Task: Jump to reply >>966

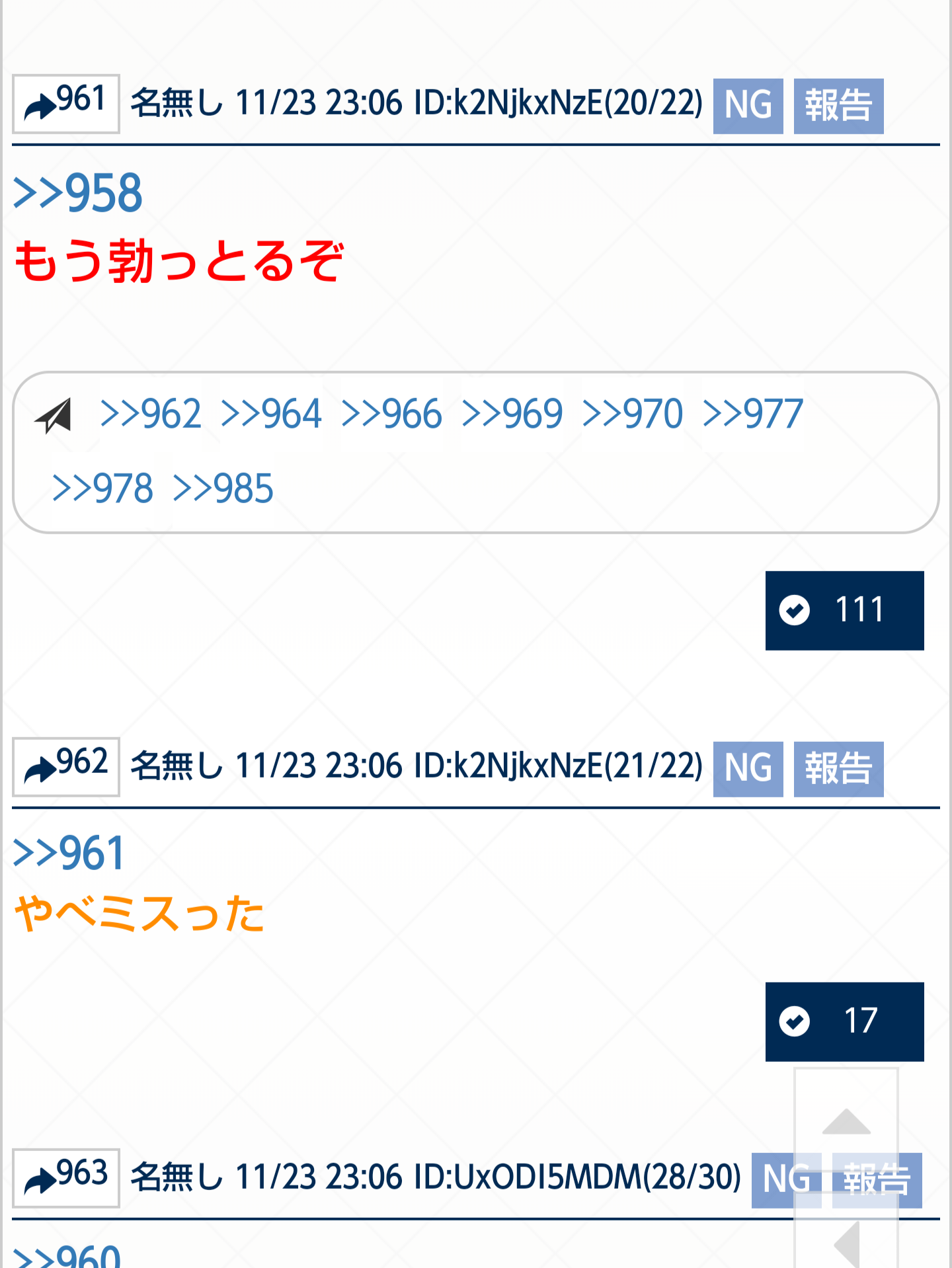Action: pos(391,415)
